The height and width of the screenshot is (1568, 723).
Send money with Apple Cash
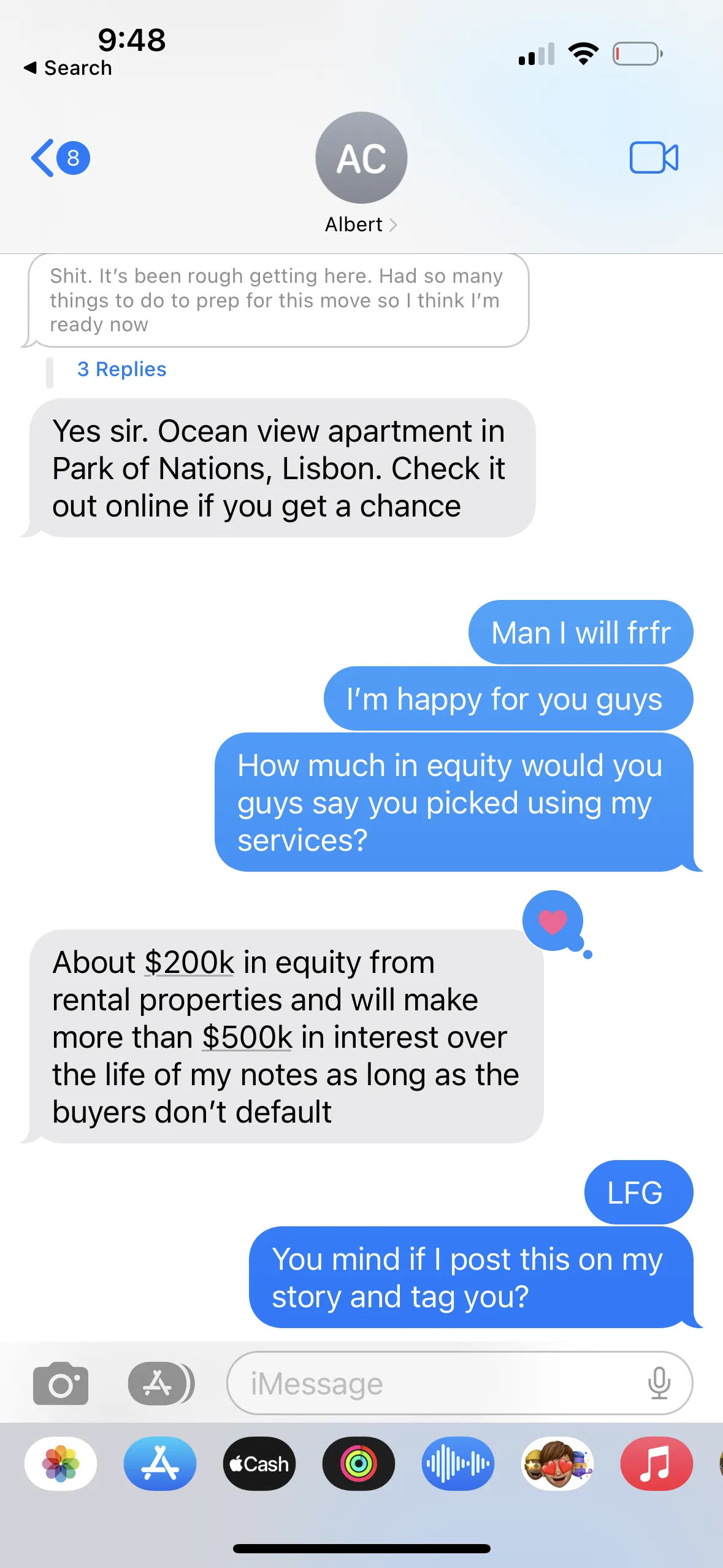[259, 1464]
